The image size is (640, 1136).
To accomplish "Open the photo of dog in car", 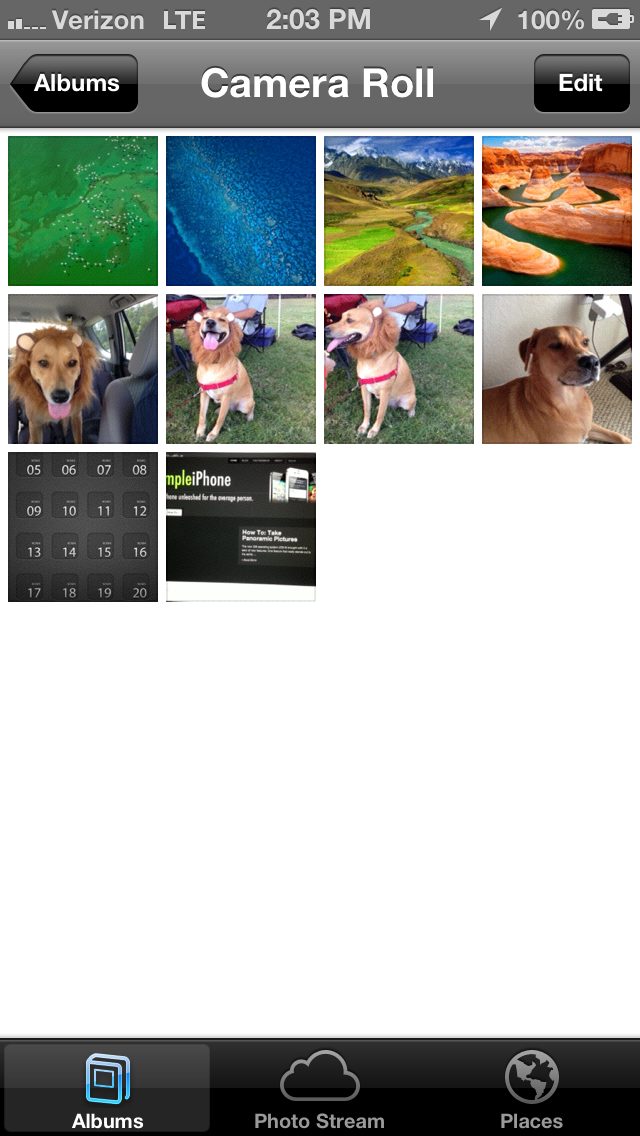I will click(x=83, y=369).
